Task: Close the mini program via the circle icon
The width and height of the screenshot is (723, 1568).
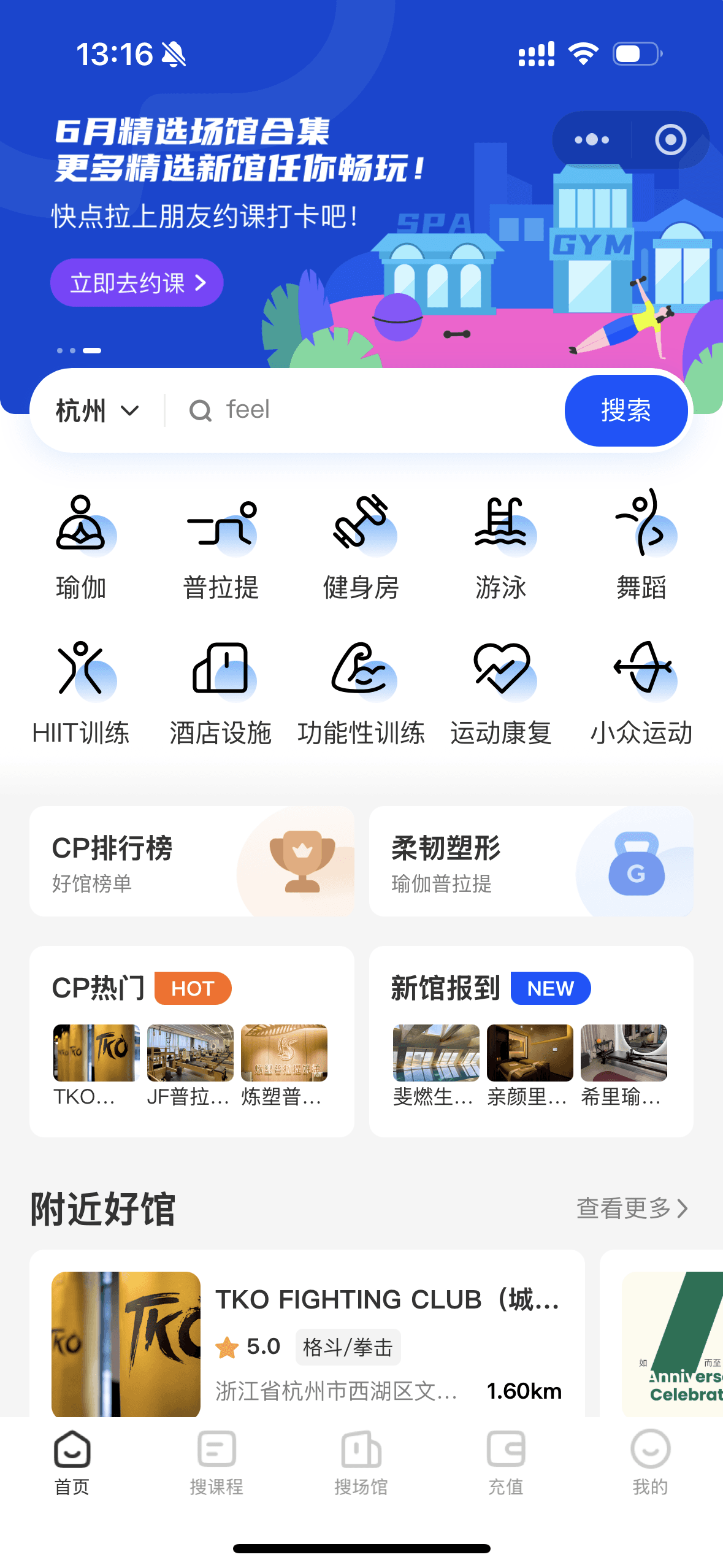Action: [670, 140]
